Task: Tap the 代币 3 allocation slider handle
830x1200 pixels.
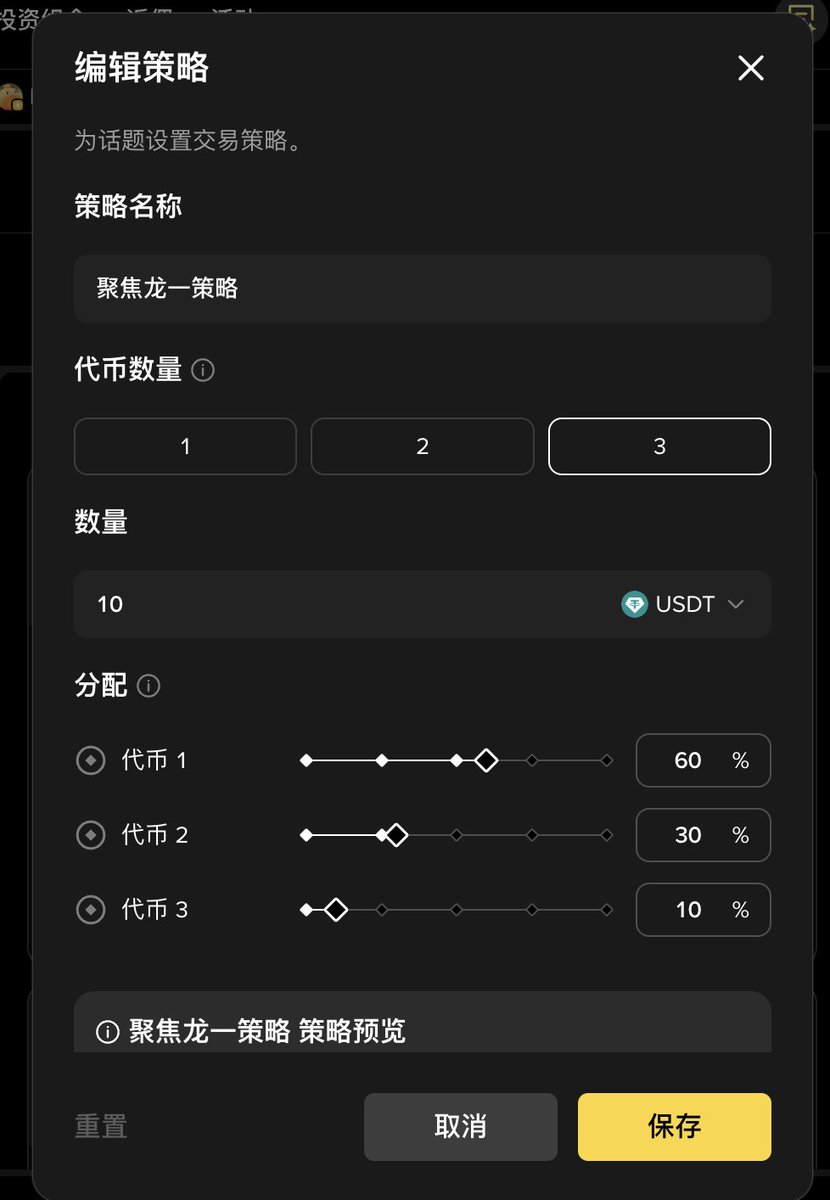Action: pyautogui.click(x=336, y=910)
